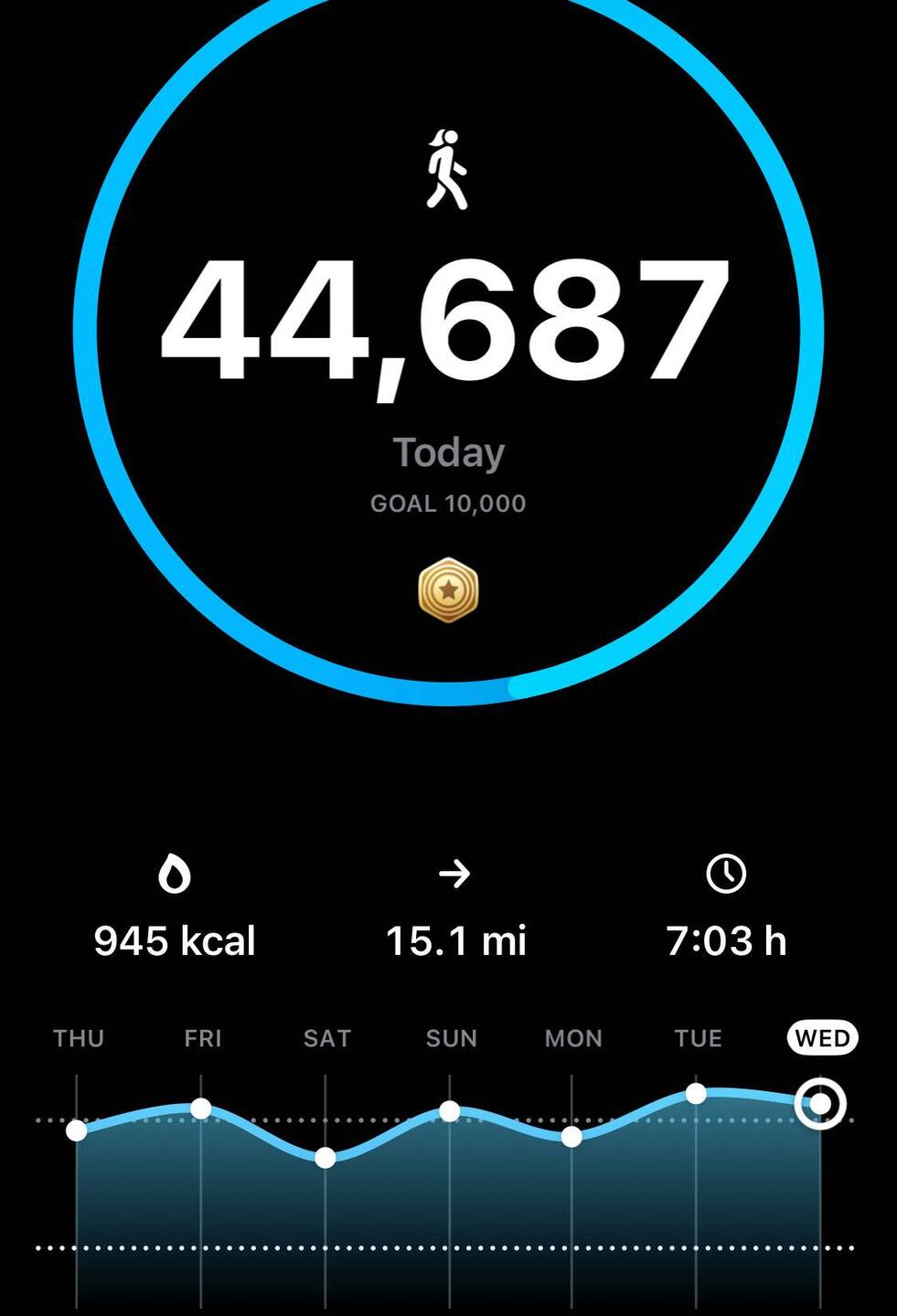The height and width of the screenshot is (1316, 897).
Task: Select Thursday on the weekly chart
Action: [x=77, y=1130]
